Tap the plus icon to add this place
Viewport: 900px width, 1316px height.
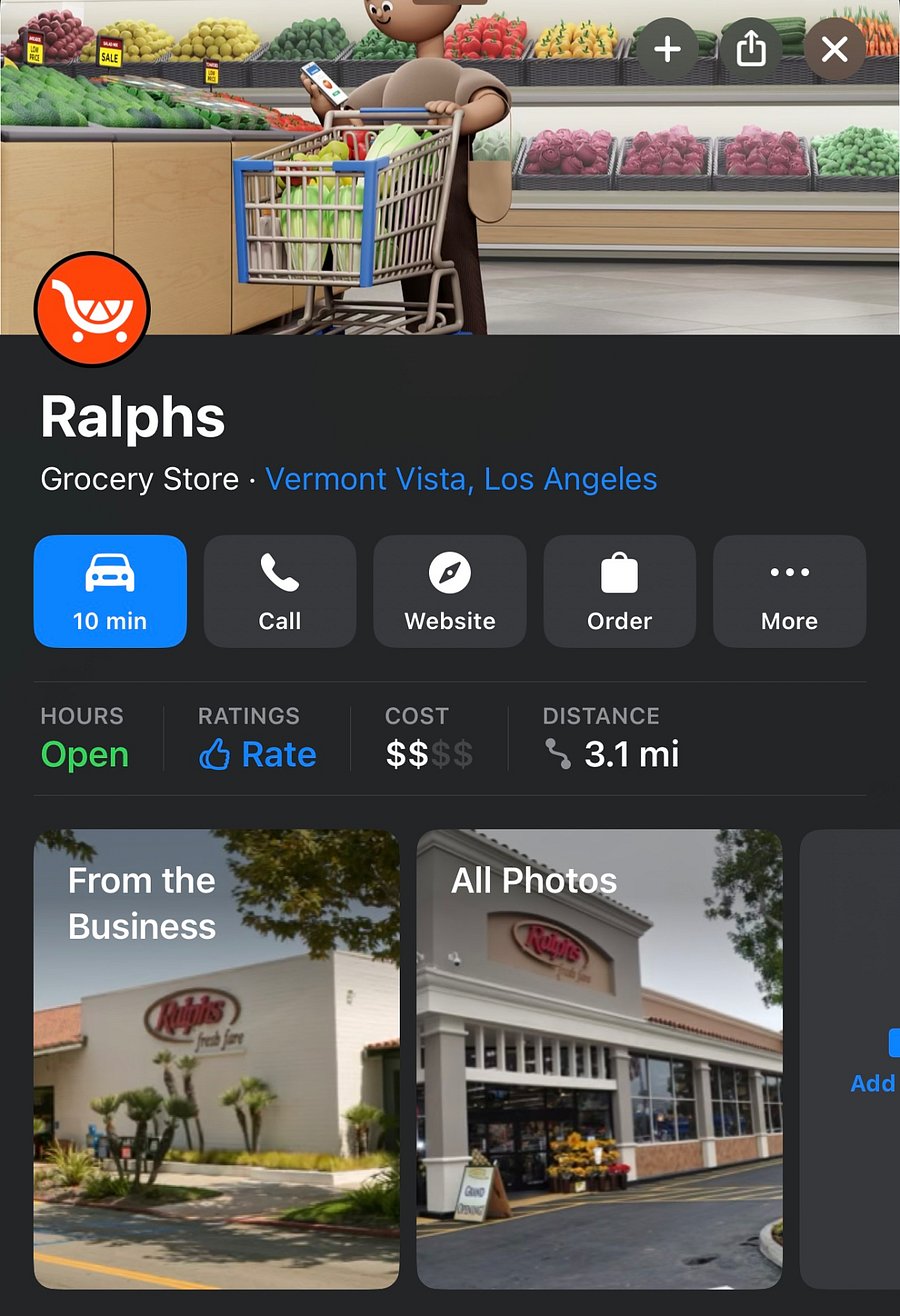[x=667, y=49]
